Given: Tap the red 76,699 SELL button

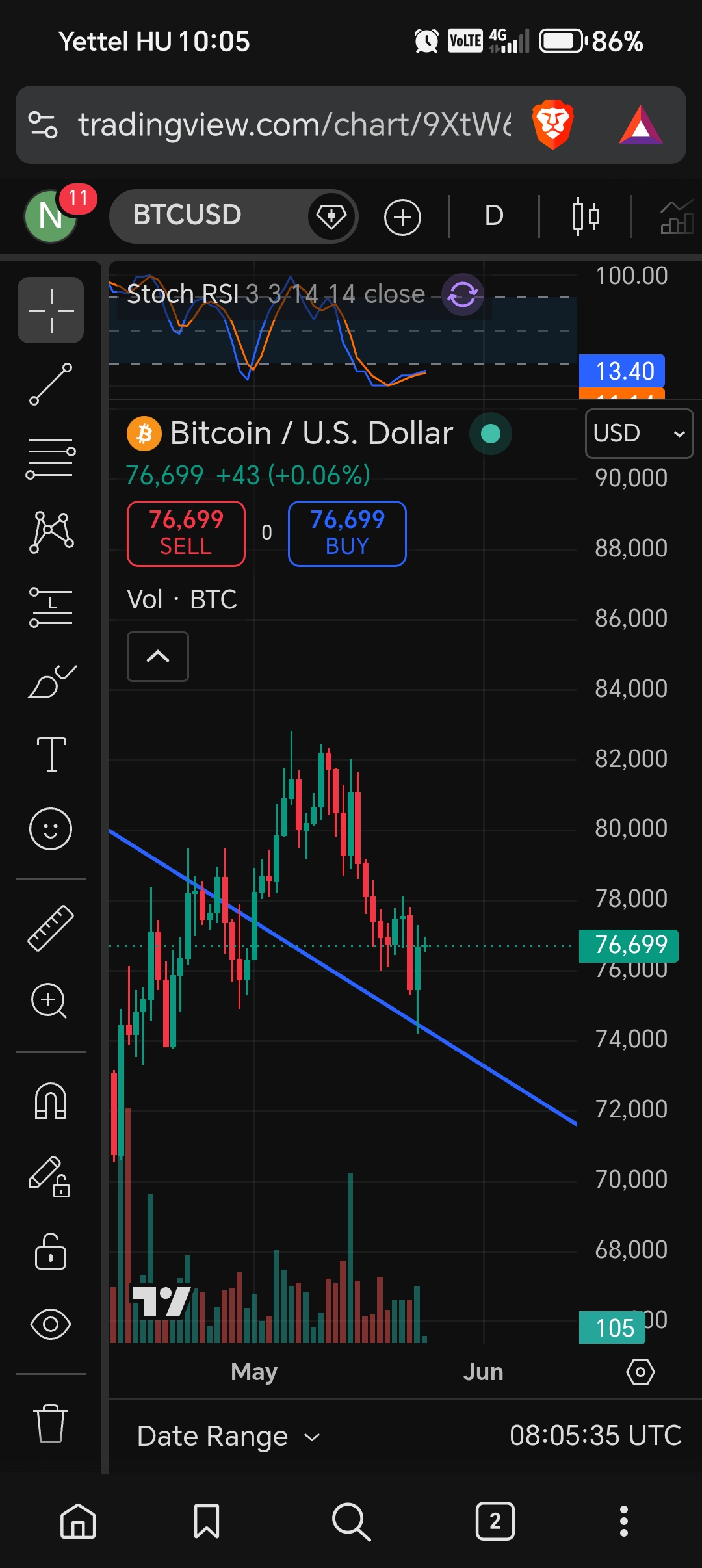Looking at the screenshot, I should (186, 533).
